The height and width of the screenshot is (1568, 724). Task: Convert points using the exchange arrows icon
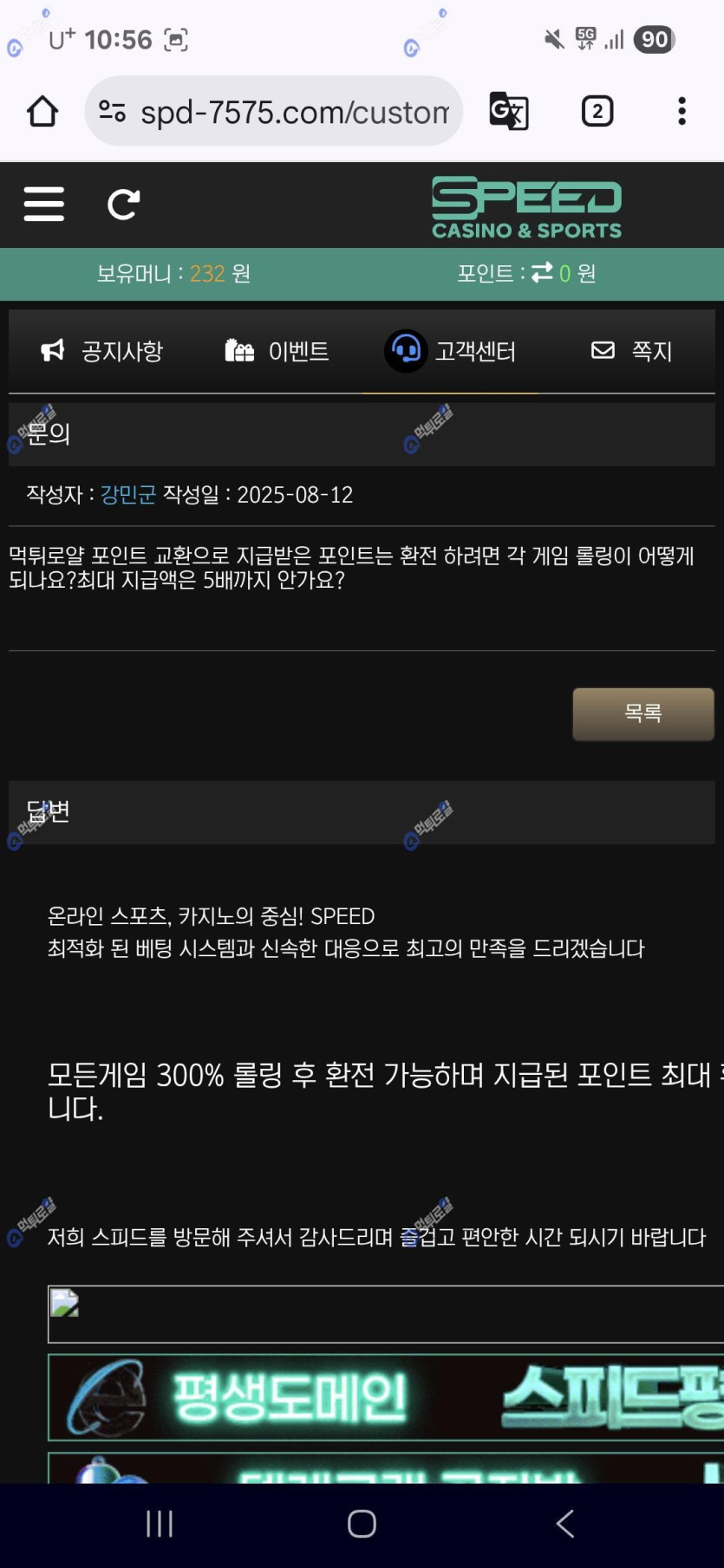[x=542, y=273]
